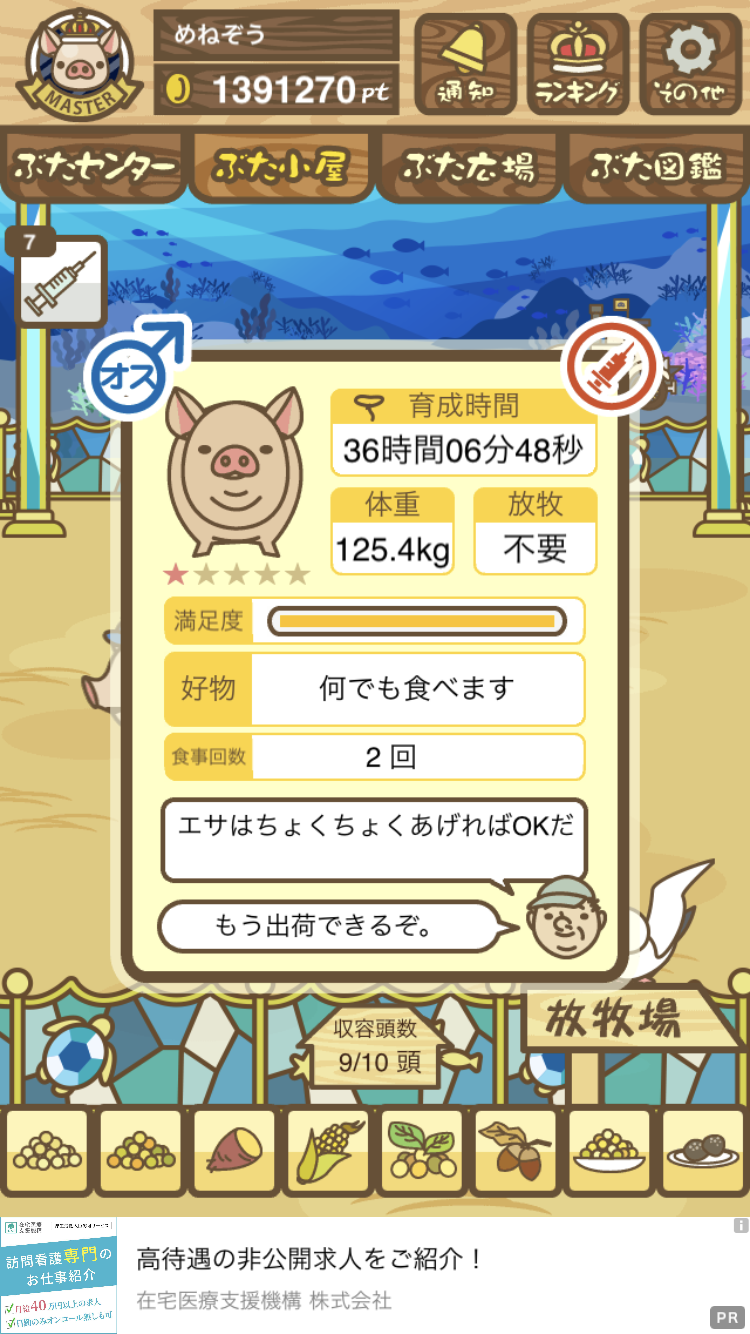Select the acorn feed
The width and height of the screenshot is (750, 1334).
[x=514, y=1150]
